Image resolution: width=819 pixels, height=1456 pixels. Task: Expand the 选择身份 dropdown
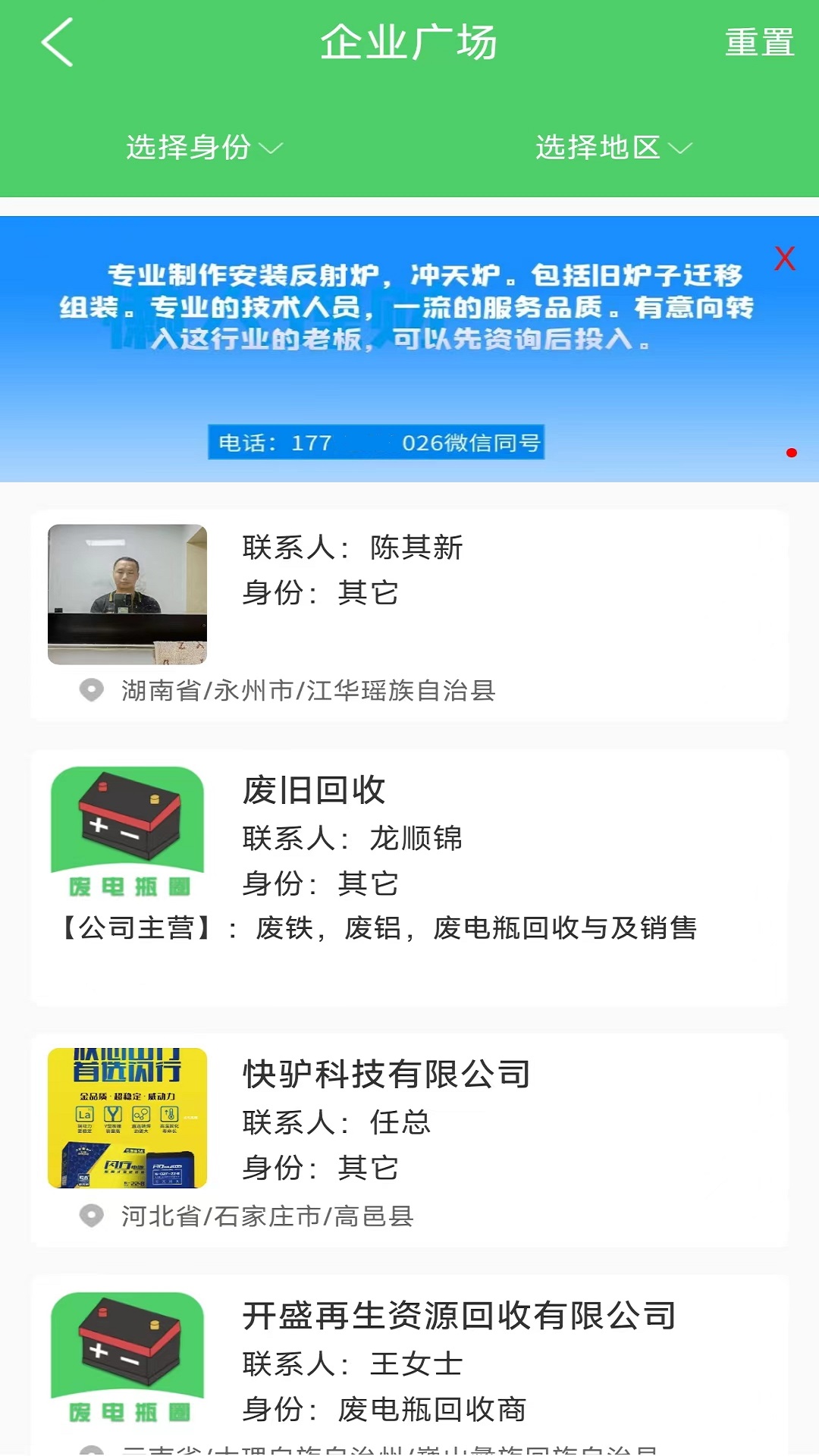[x=204, y=147]
